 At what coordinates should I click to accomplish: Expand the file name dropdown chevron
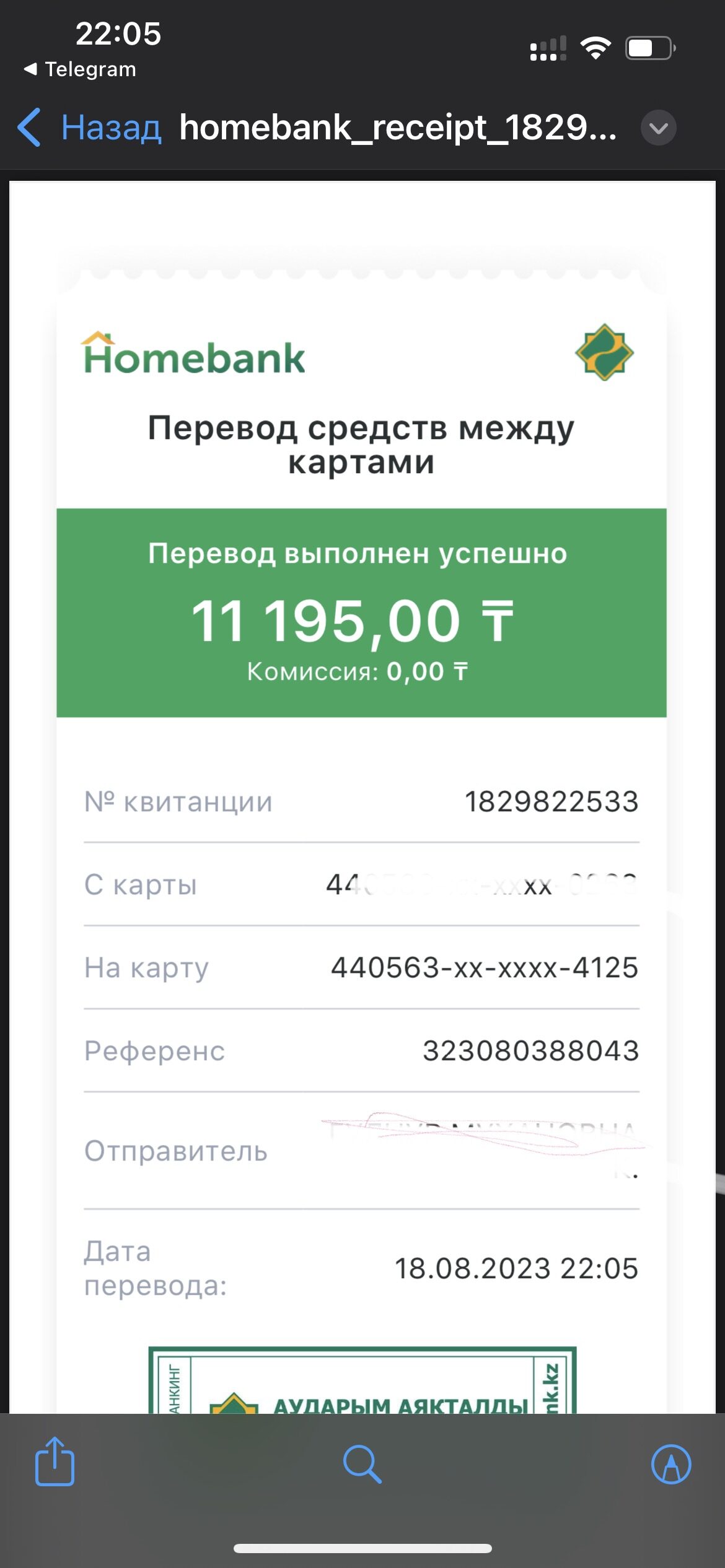tap(658, 128)
